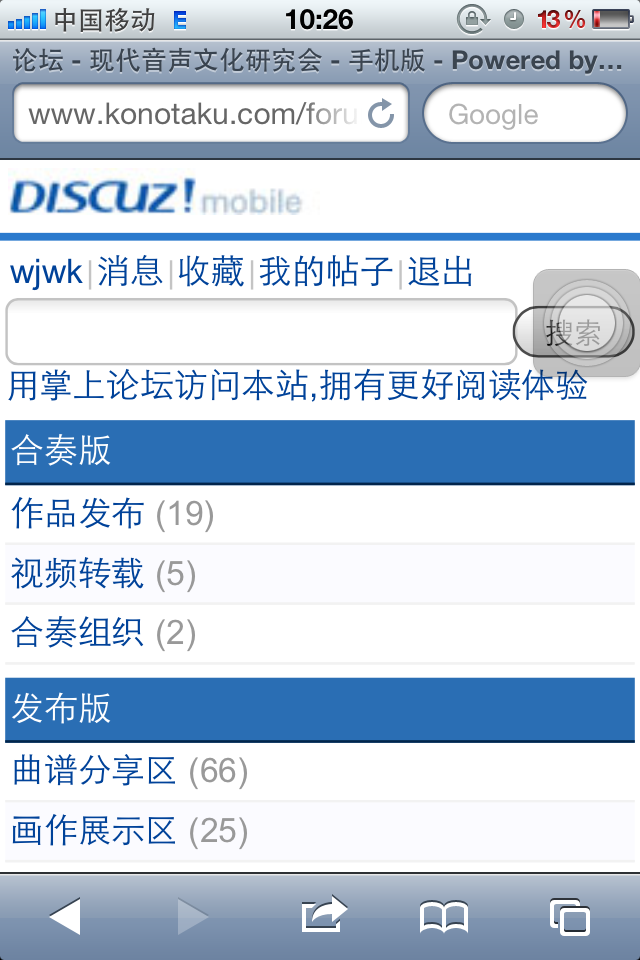Tap the URL address bar

point(190,115)
